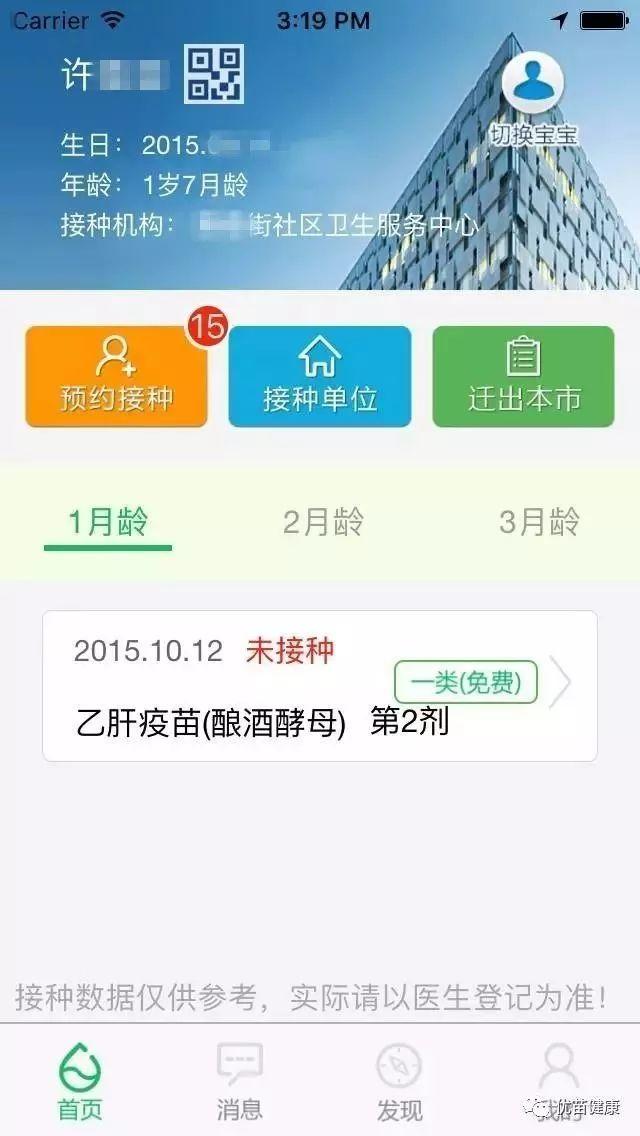This screenshot has width=640, height=1136.
Task: Open the 乙肝疫苗 第2剂 vaccine card
Action: coord(319,686)
